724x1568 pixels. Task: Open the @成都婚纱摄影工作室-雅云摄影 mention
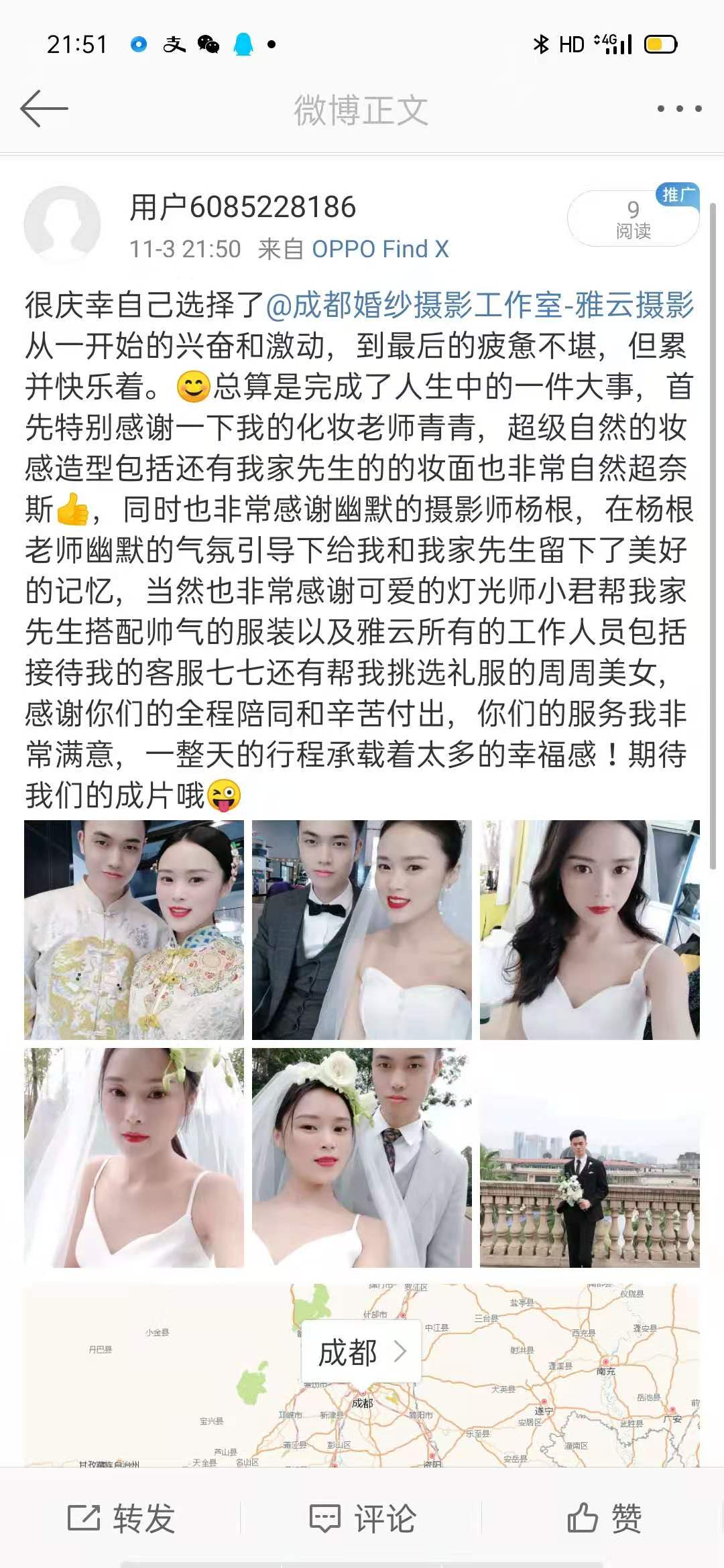[x=480, y=306]
